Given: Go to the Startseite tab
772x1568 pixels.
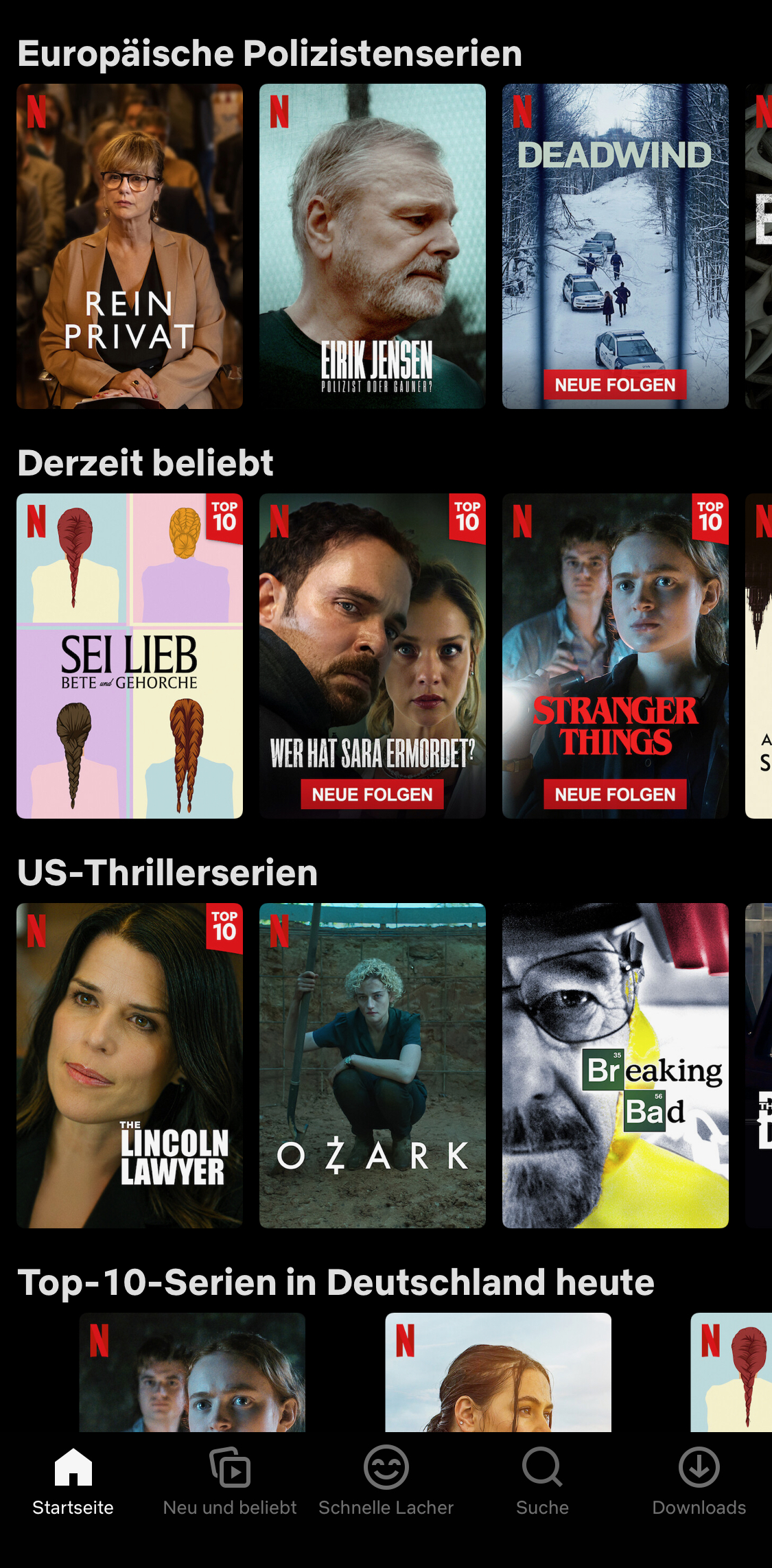Looking at the screenshot, I should pyautogui.click(x=73, y=1482).
